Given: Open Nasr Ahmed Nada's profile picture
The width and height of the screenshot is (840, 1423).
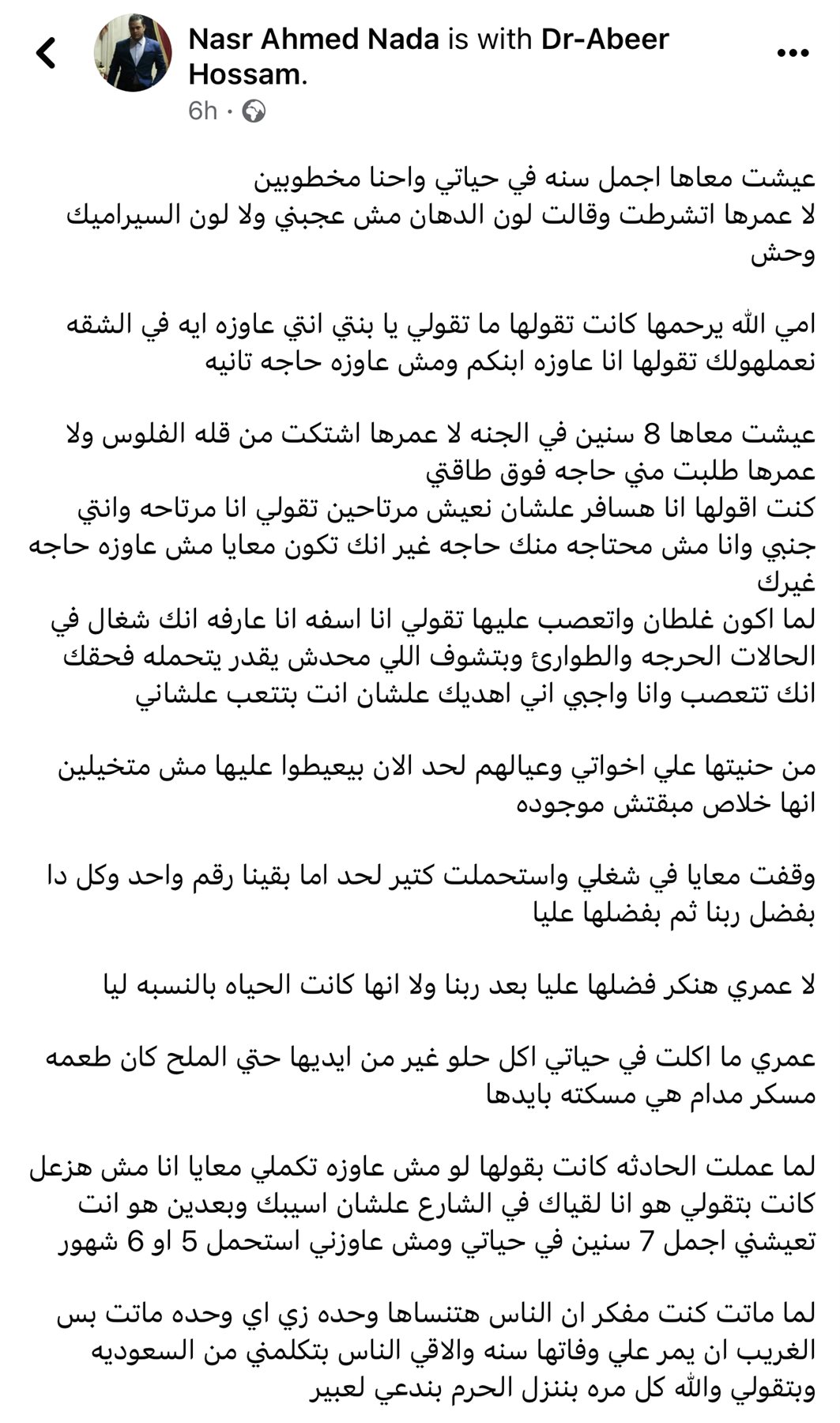Looking at the screenshot, I should point(131,54).
